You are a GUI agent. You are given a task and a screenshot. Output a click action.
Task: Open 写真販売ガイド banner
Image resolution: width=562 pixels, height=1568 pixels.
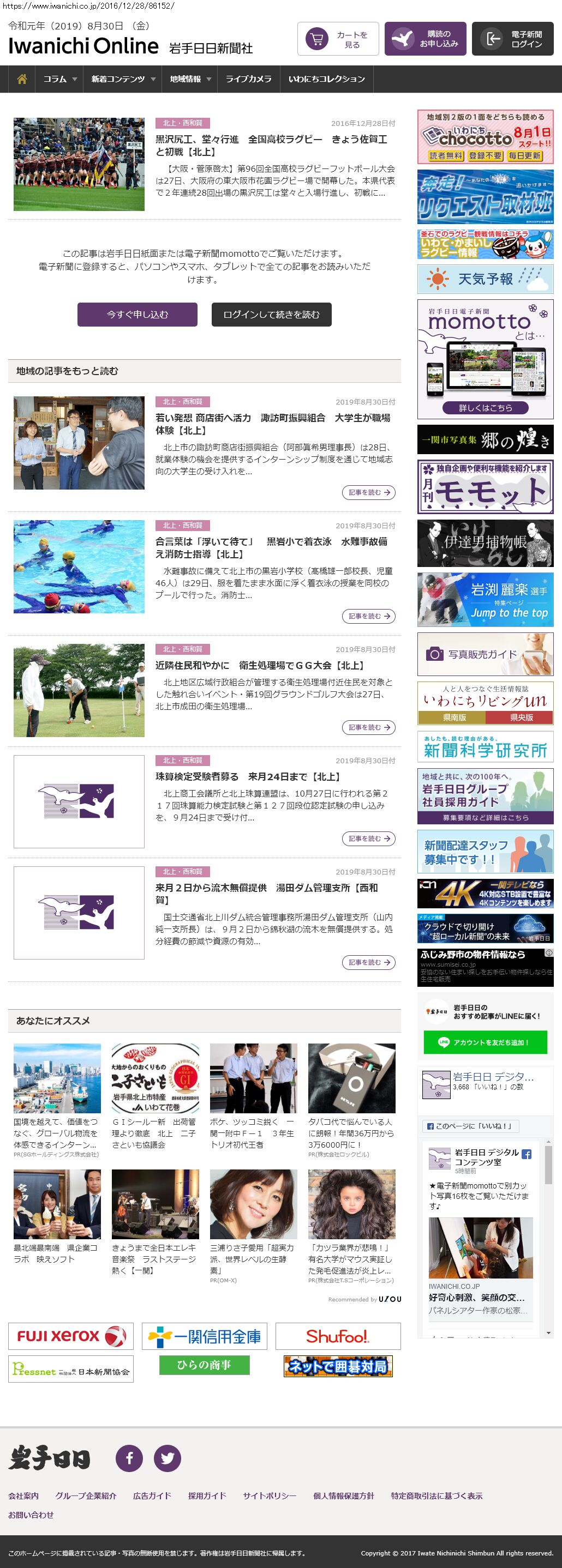coord(485,654)
